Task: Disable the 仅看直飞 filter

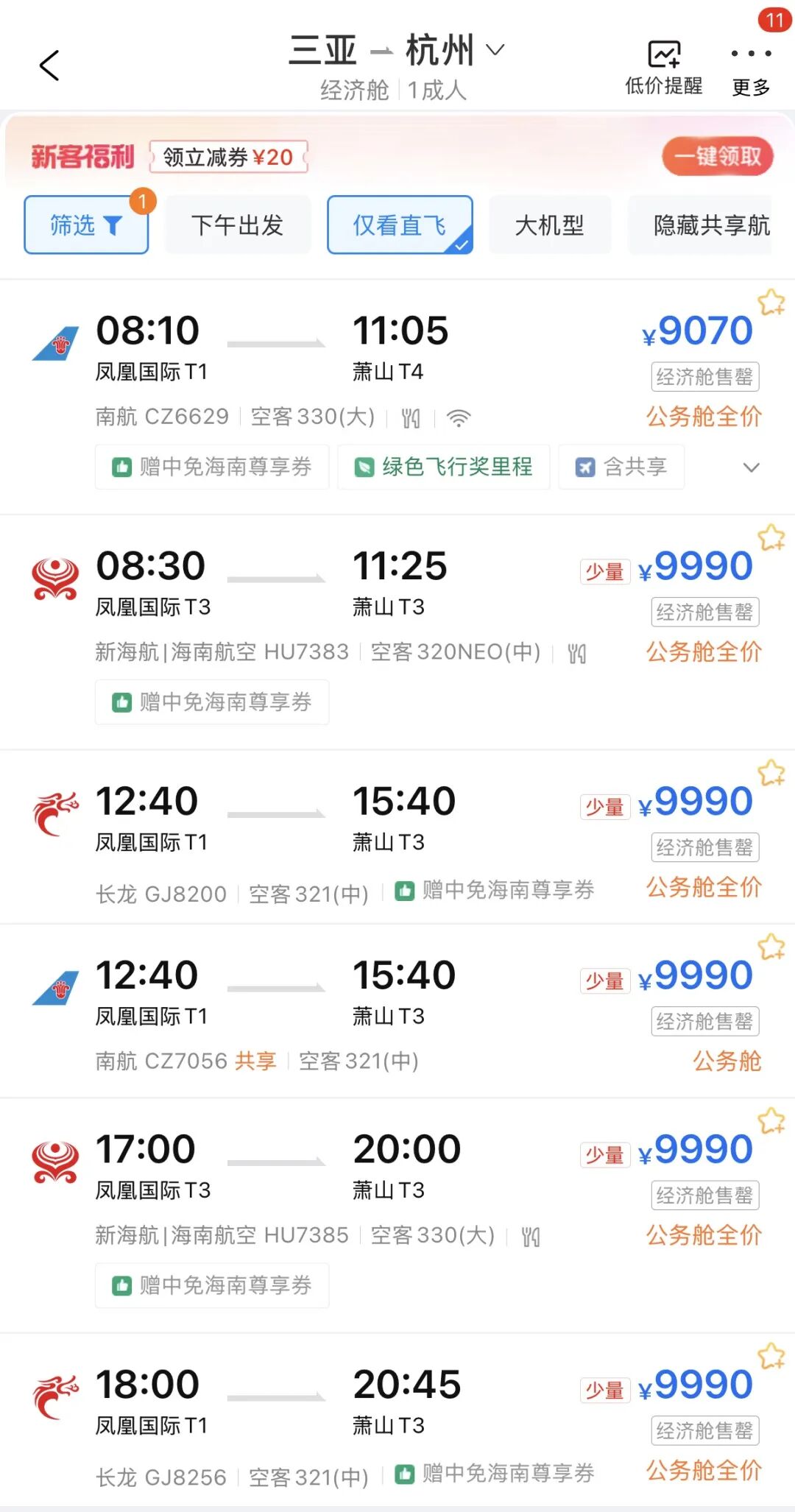Action: click(400, 225)
